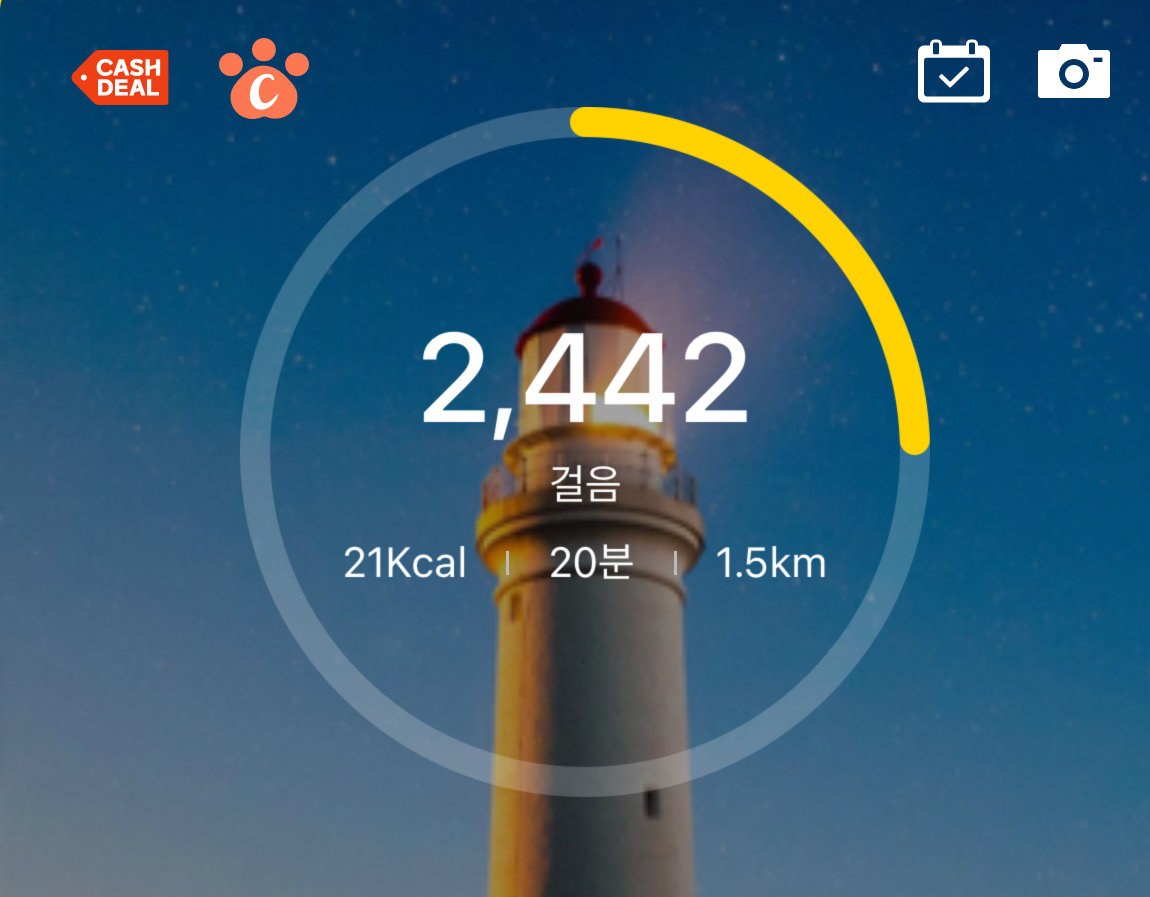Open the Cash Deal tag icon
The image size is (1150, 897).
coord(121,78)
